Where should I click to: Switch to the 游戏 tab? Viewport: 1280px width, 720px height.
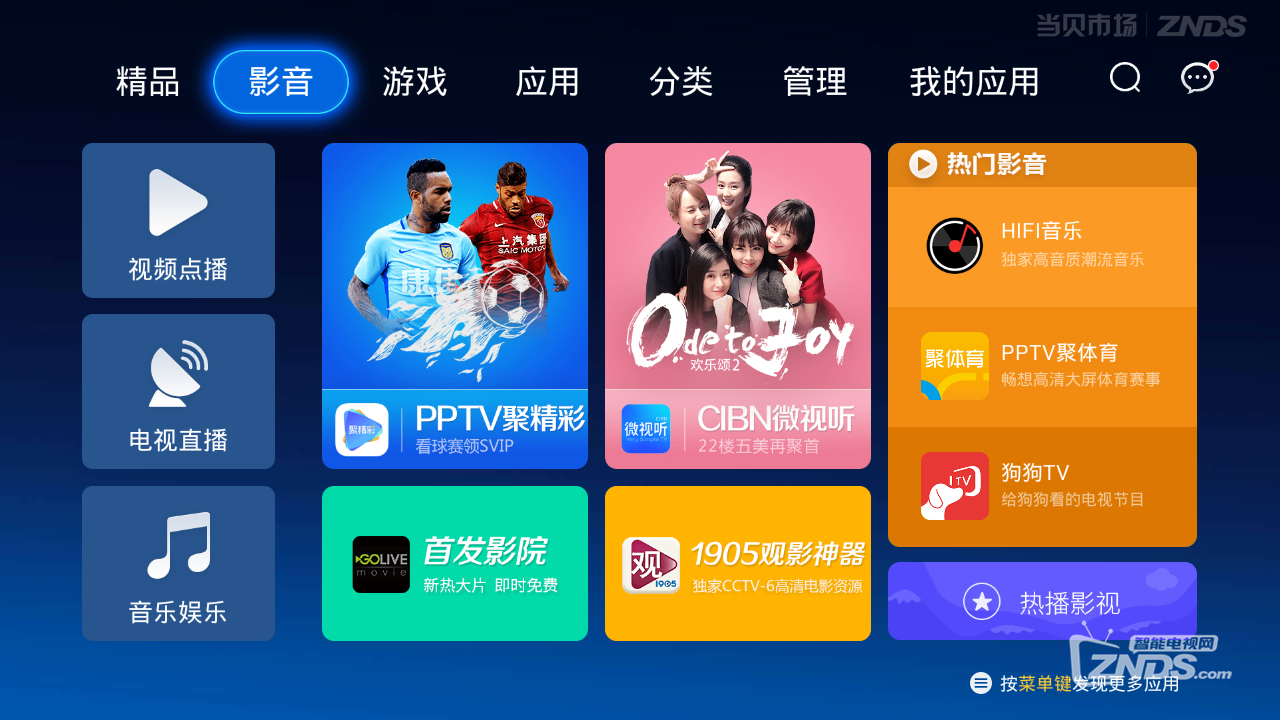tap(414, 82)
